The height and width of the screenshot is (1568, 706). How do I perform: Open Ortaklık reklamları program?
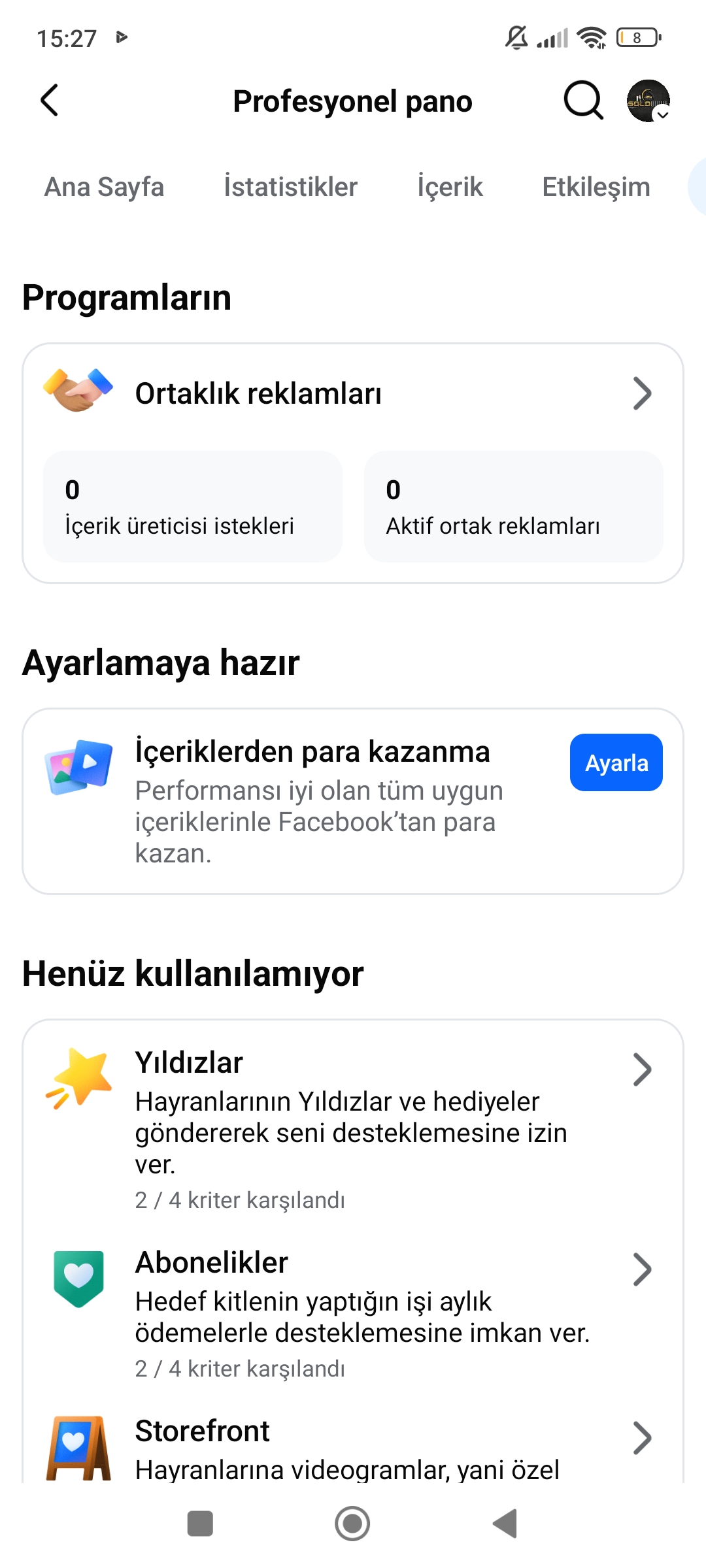[x=353, y=393]
